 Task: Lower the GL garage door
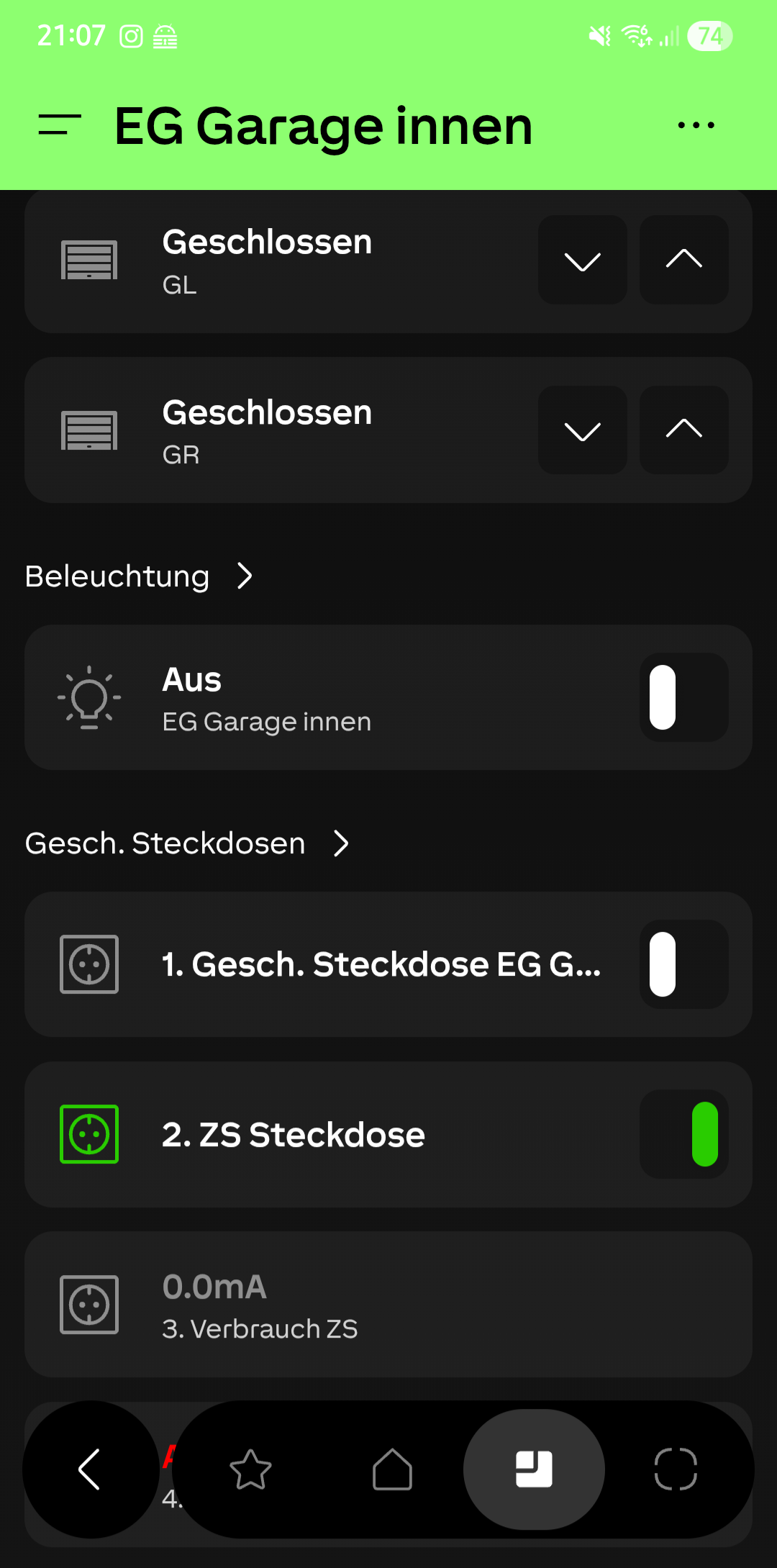tap(582, 260)
